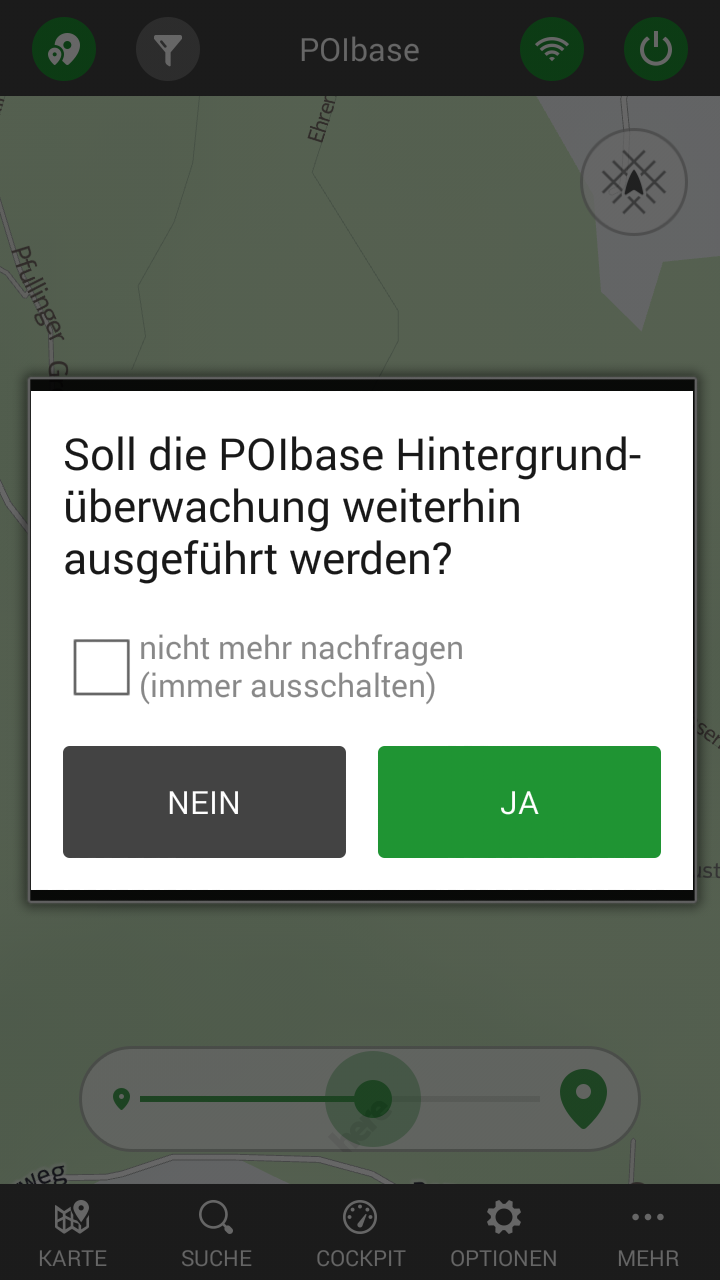Confirm with the green JA button
Viewport: 720px width, 1280px height.
(x=519, y=802)
